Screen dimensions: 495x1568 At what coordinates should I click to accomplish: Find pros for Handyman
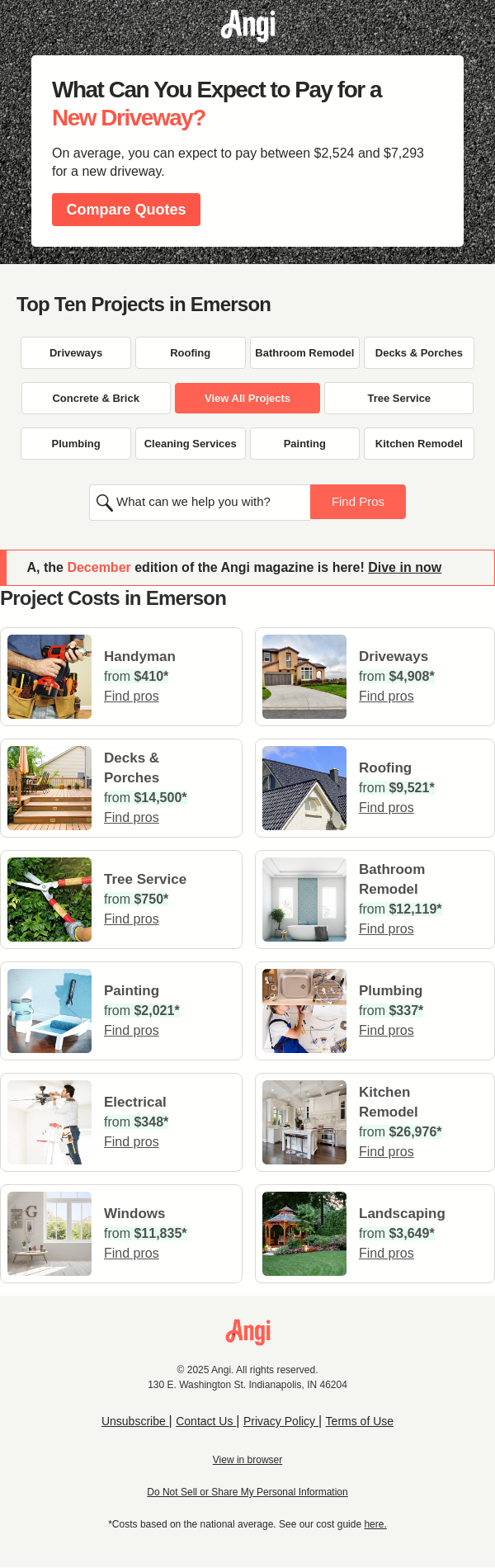(131, 696)
